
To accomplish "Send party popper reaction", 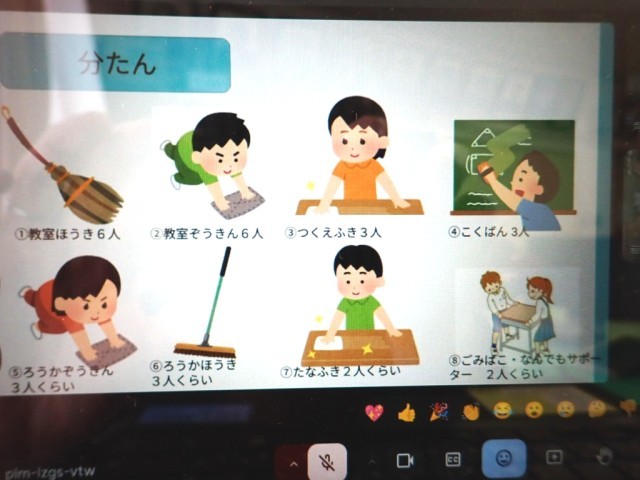I will (438, 412).
